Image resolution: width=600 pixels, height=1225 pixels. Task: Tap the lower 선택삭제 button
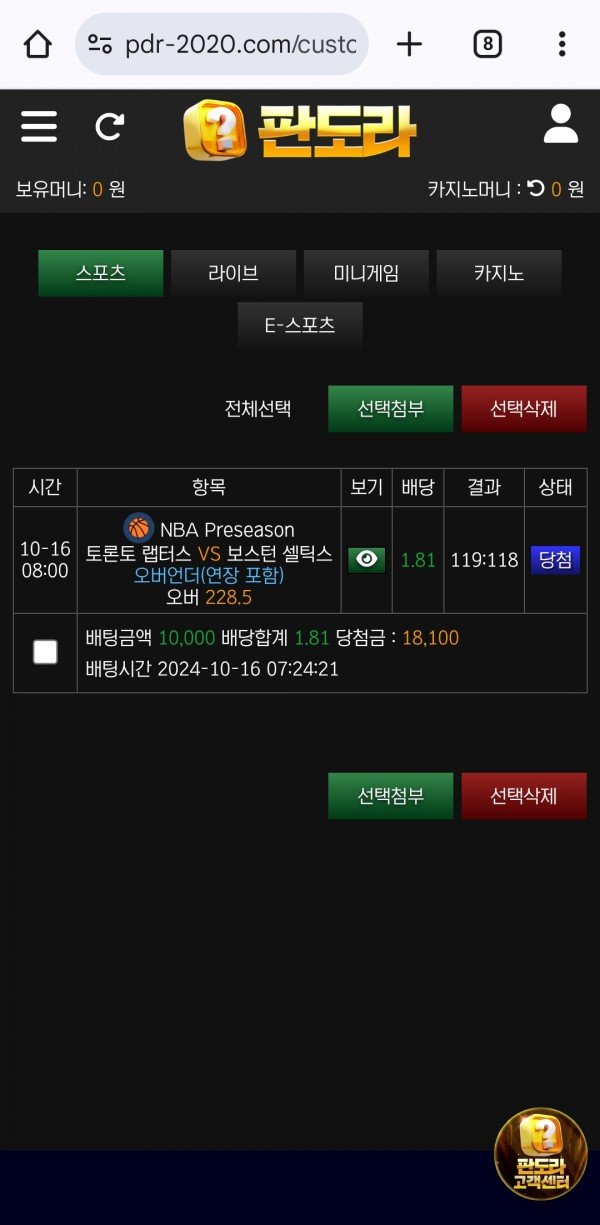(x=524, y=796)
